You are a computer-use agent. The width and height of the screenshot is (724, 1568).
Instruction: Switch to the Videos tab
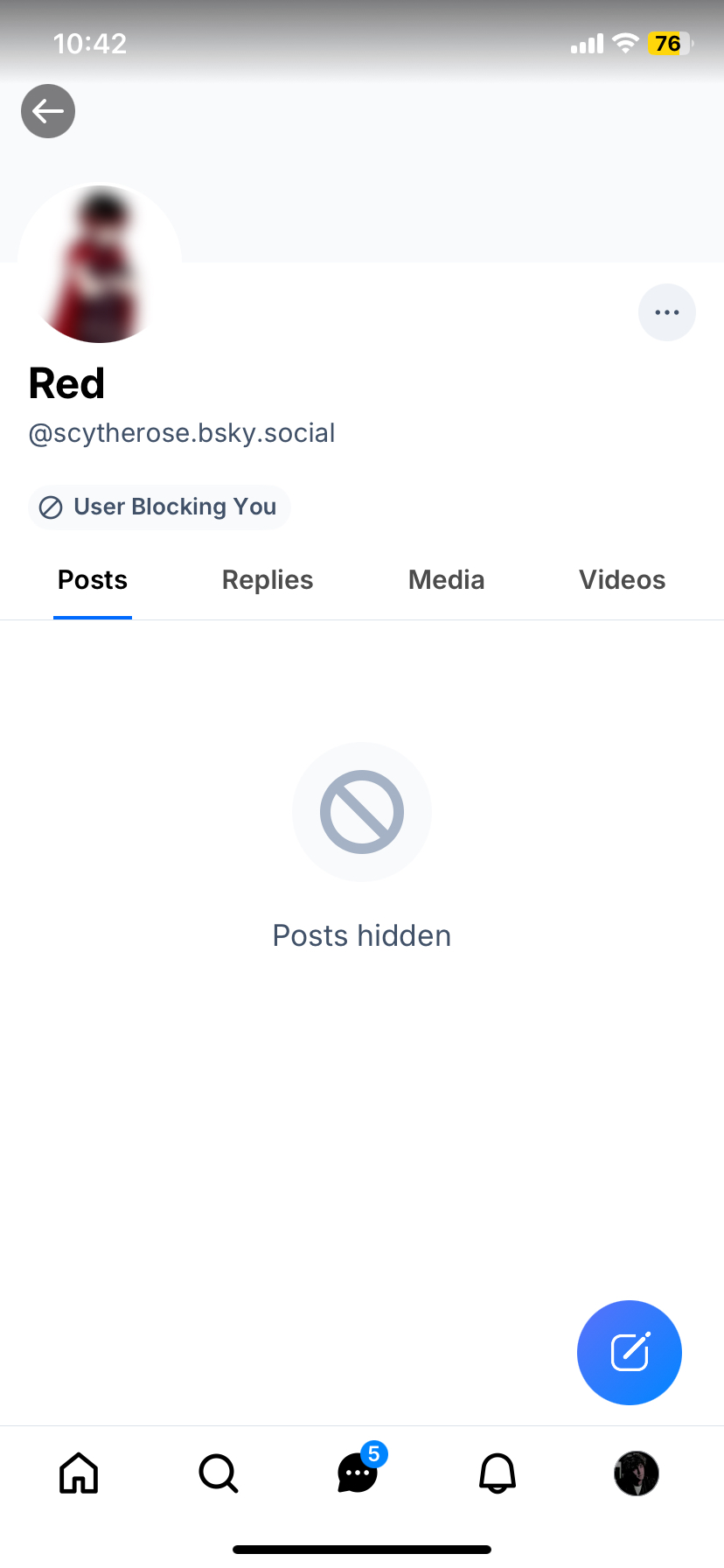(622, 580)
